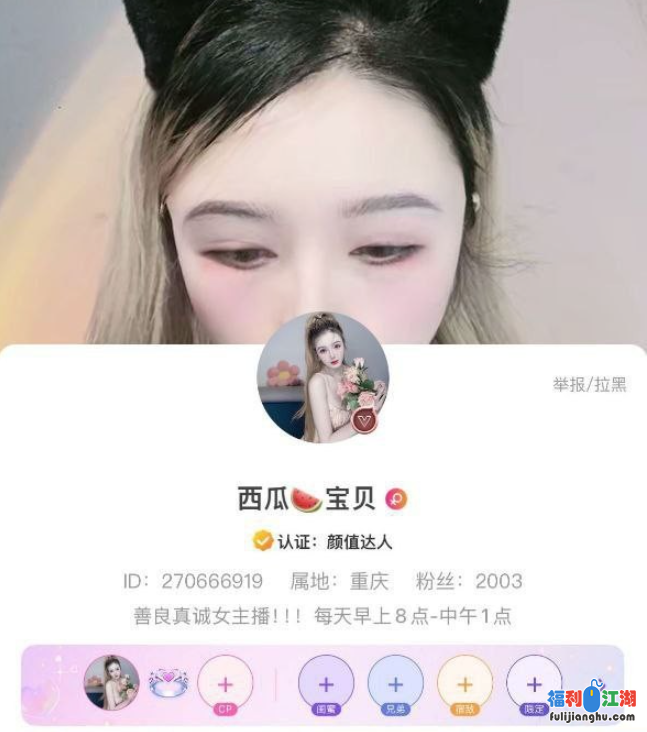This screenshot has width=647, height=732.
Task: Tap the plus button labeled 兄弟
Action: (x=395, y=684)
